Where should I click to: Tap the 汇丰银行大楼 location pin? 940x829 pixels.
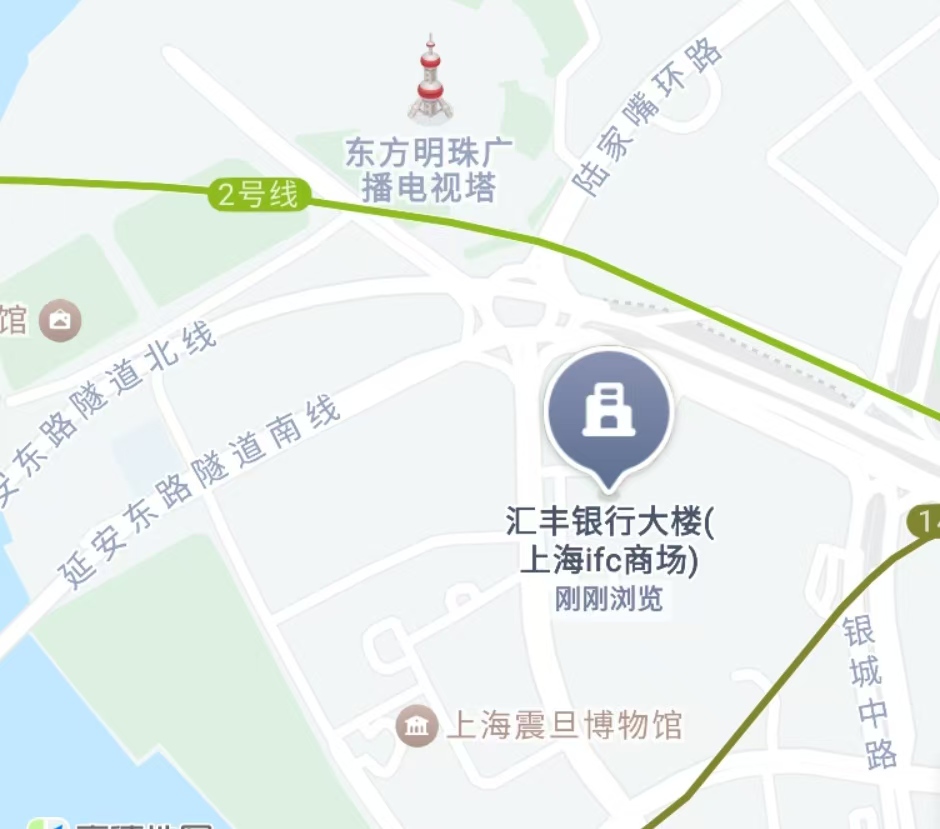point(609,412)
